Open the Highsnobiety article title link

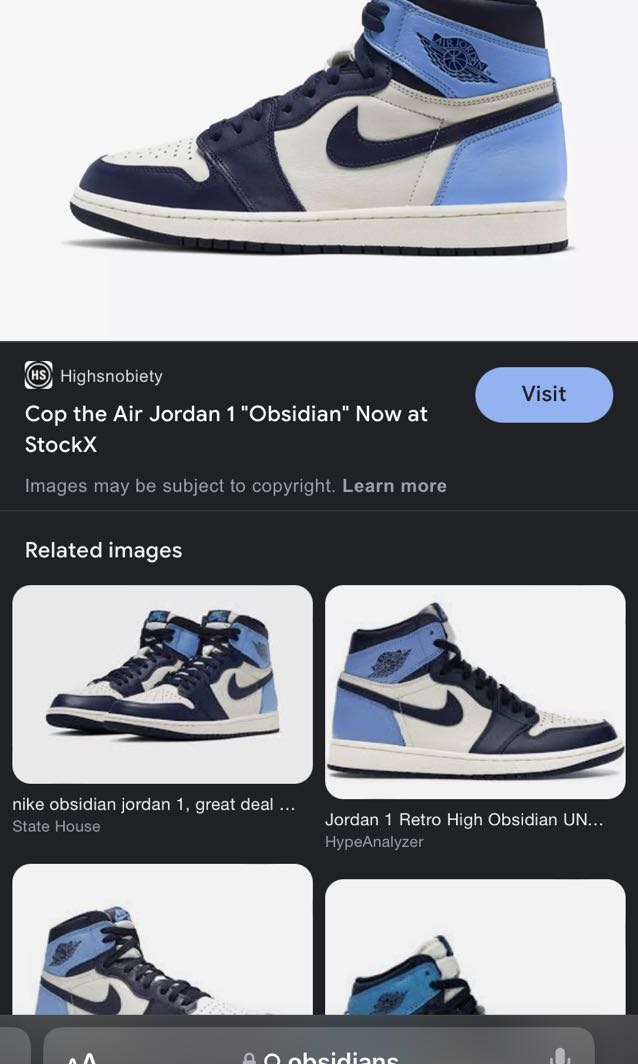pyautogui.click(x=226, y=428)
